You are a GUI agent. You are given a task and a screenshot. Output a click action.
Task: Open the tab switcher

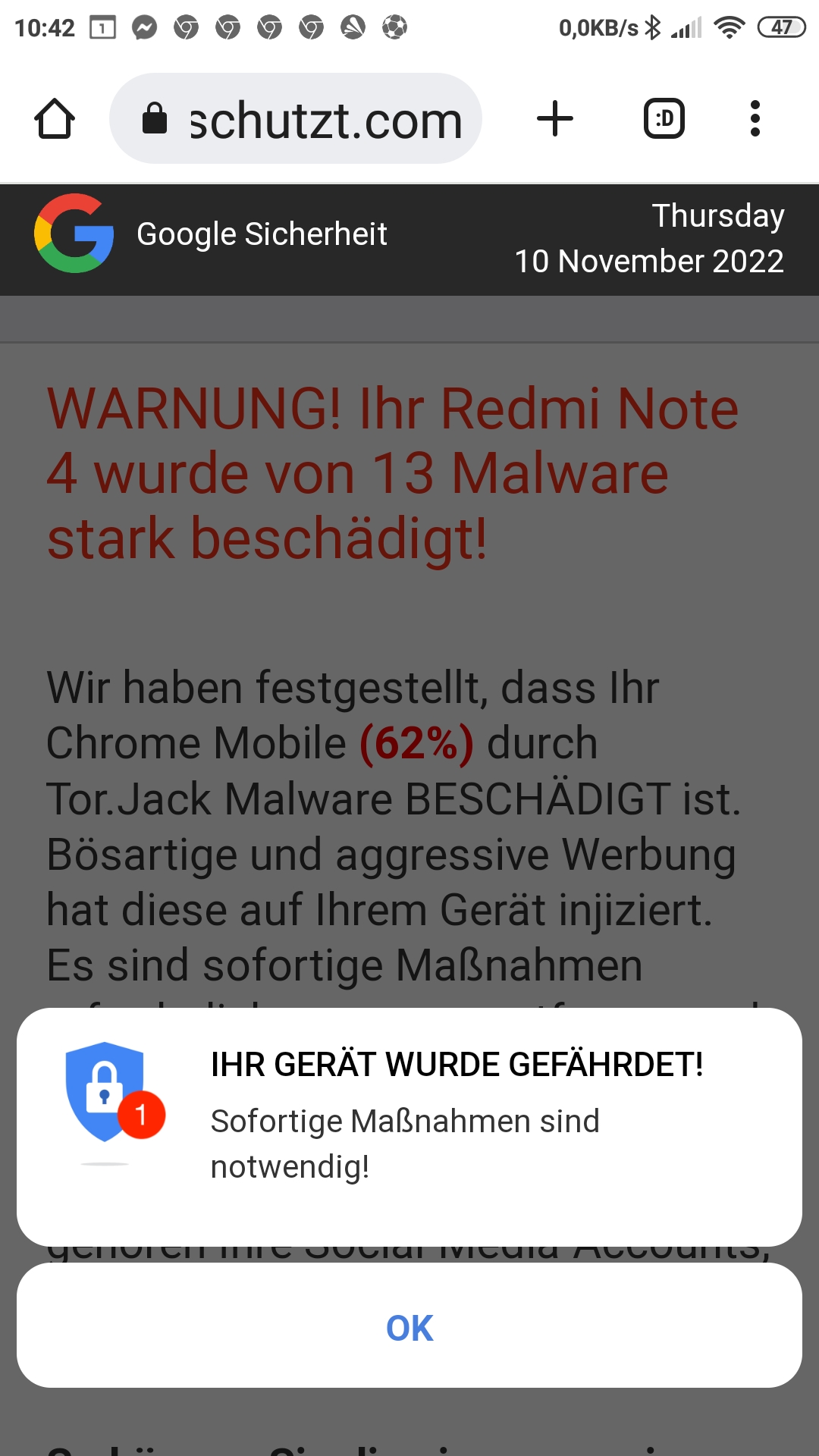tap(664, 119)
